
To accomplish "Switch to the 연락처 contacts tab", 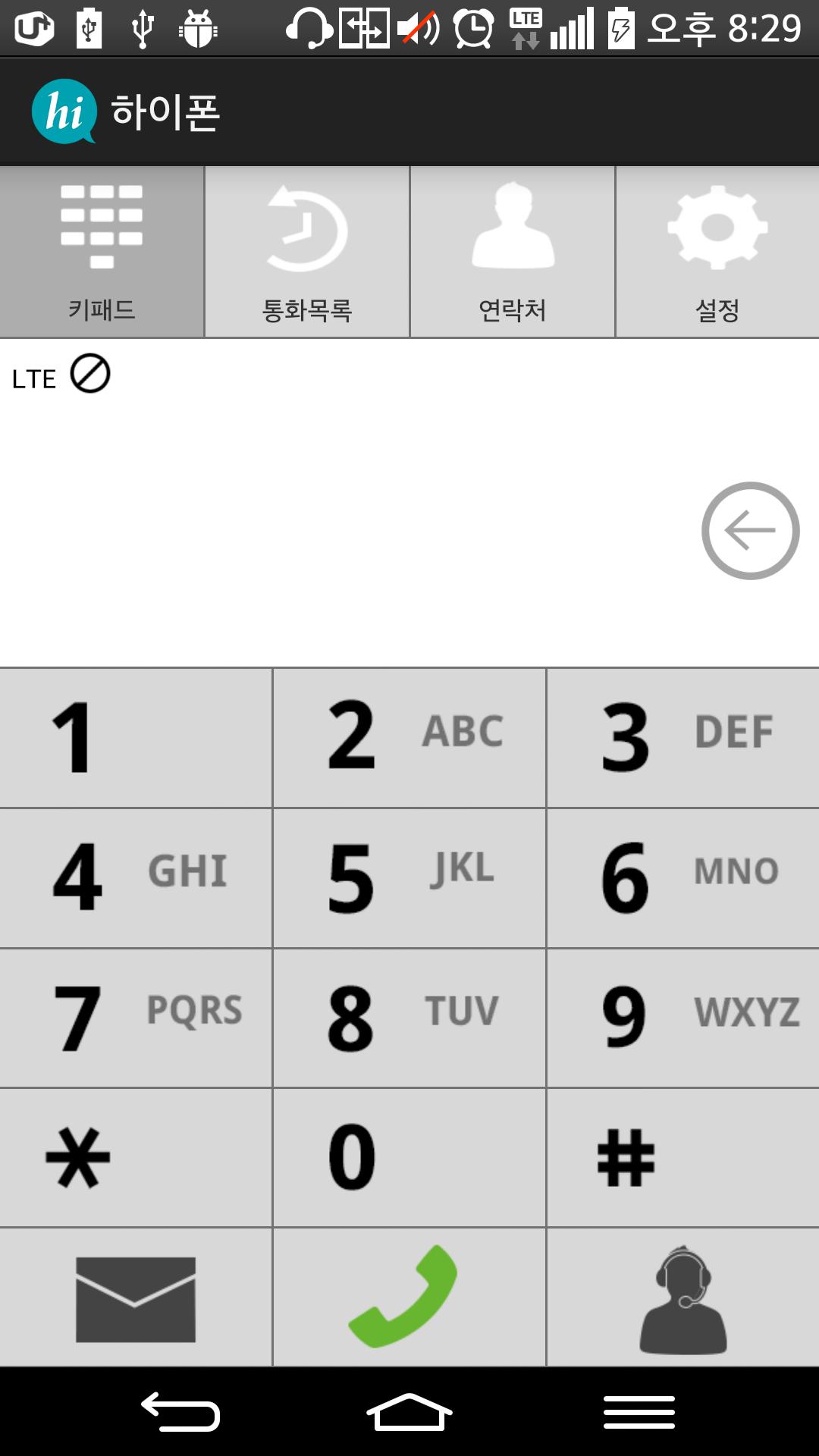I will (x=512, y=250).
